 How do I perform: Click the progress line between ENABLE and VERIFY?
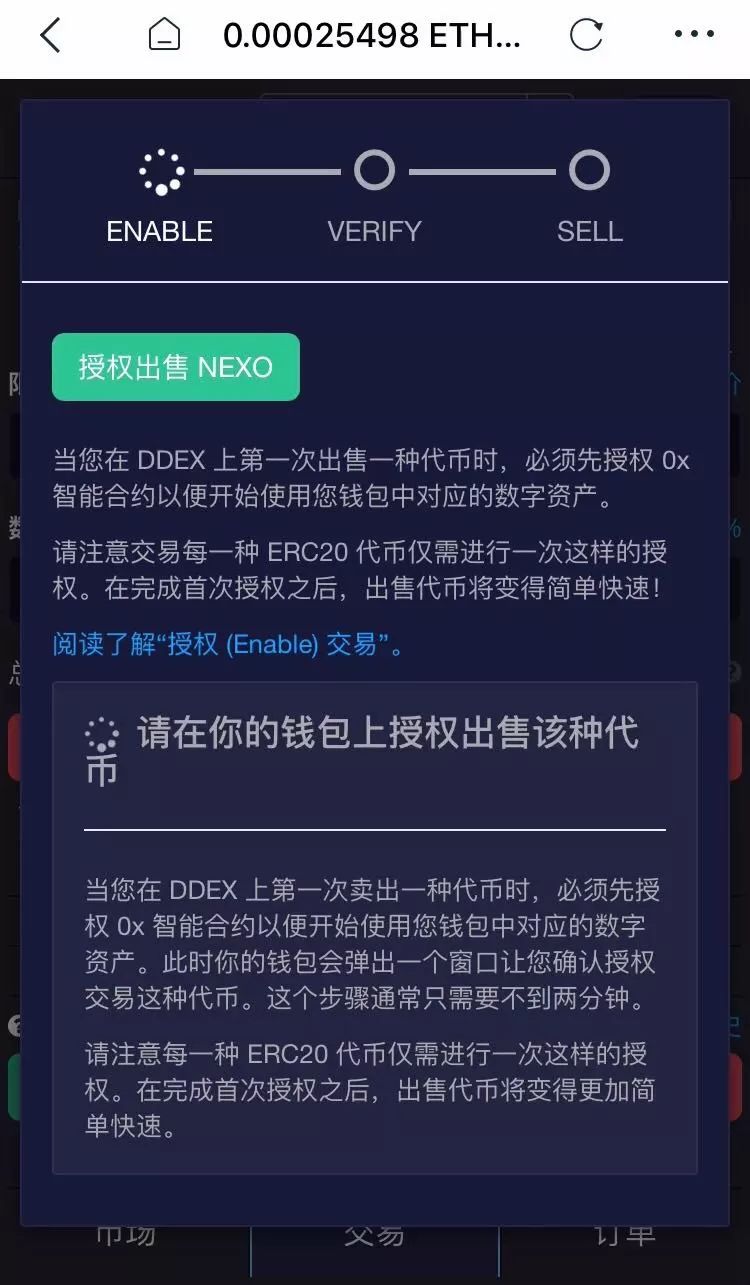(x=266, y=170)
